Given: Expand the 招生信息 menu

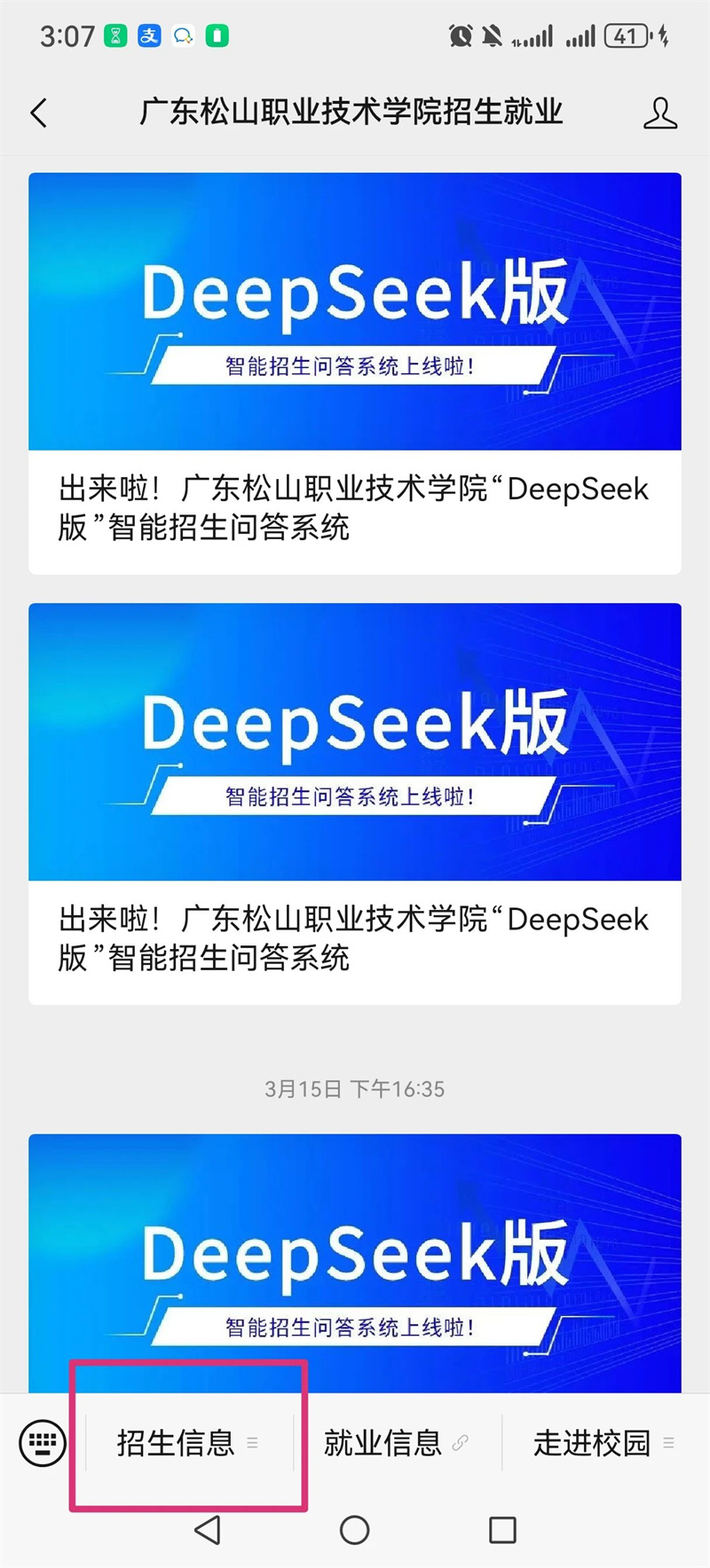Looking at the screenshot, I should pos(188,1443).
